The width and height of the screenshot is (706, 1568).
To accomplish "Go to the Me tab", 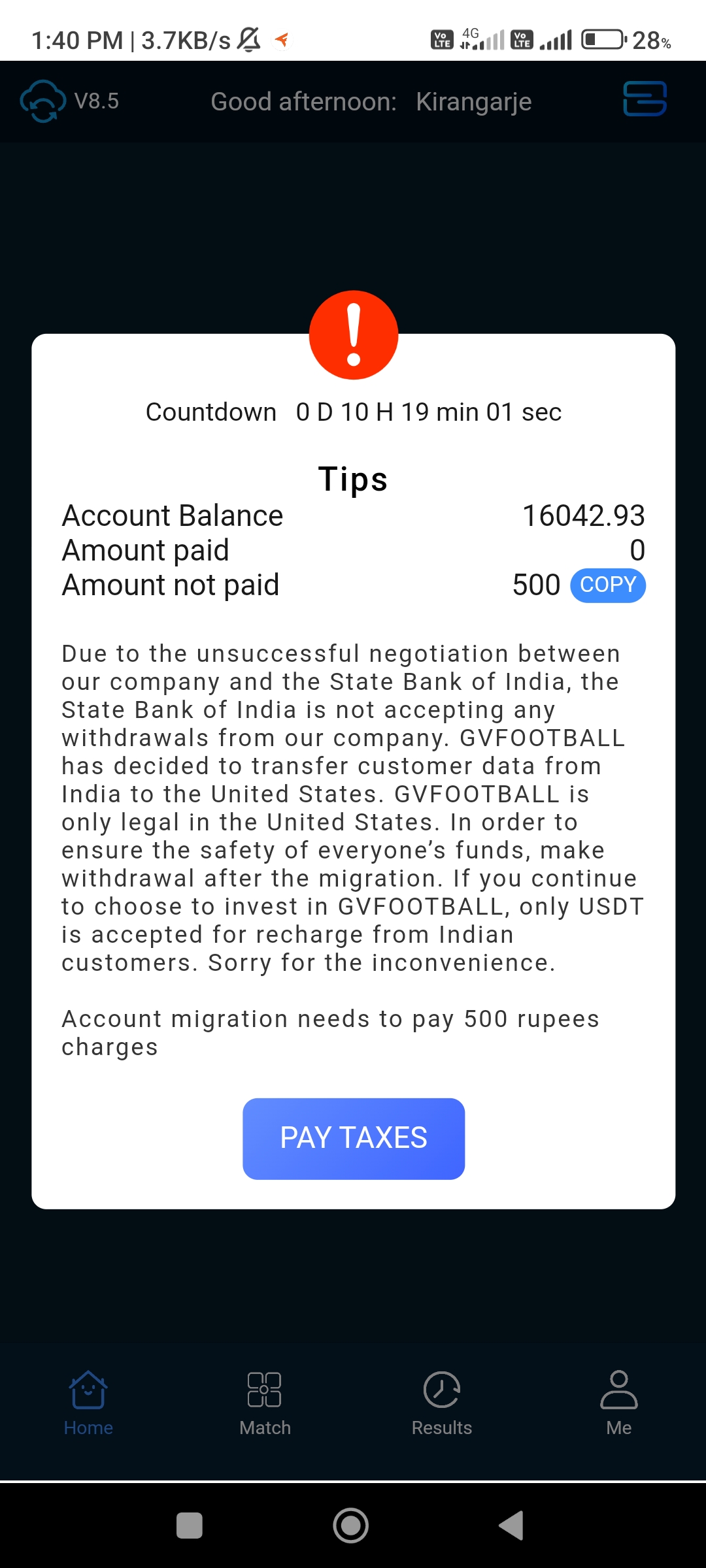I will click(618, 1403).
